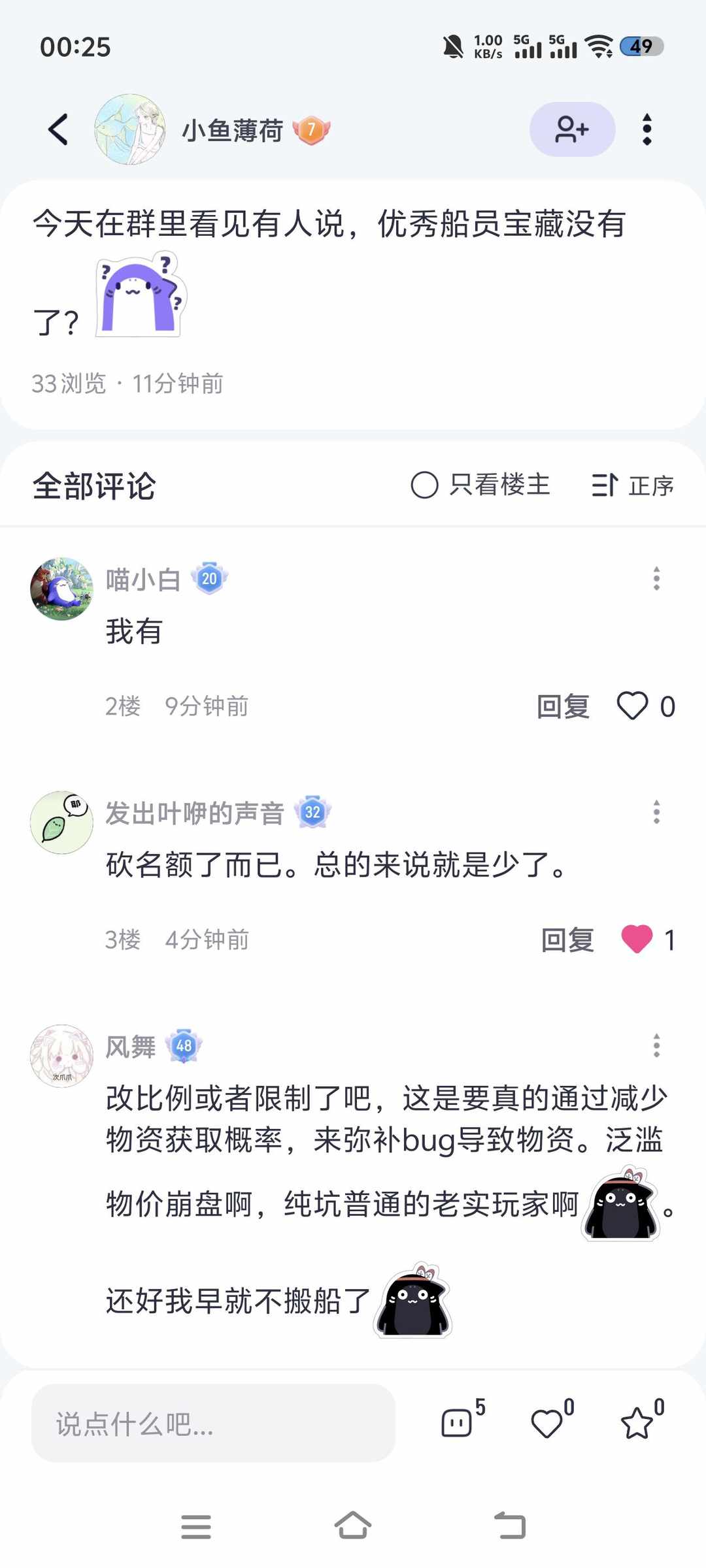Select the 全部评论 section header
Image resolution: width=706 pixels, height=1568 pixels.
coord(95,485)
